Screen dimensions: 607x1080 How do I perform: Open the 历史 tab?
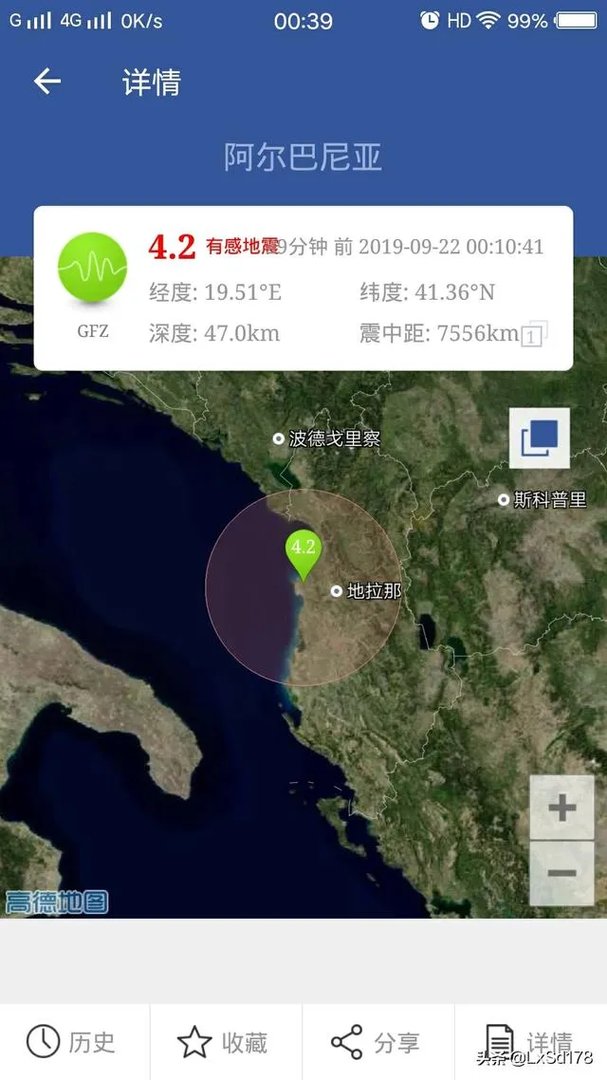pos(72,1042)
